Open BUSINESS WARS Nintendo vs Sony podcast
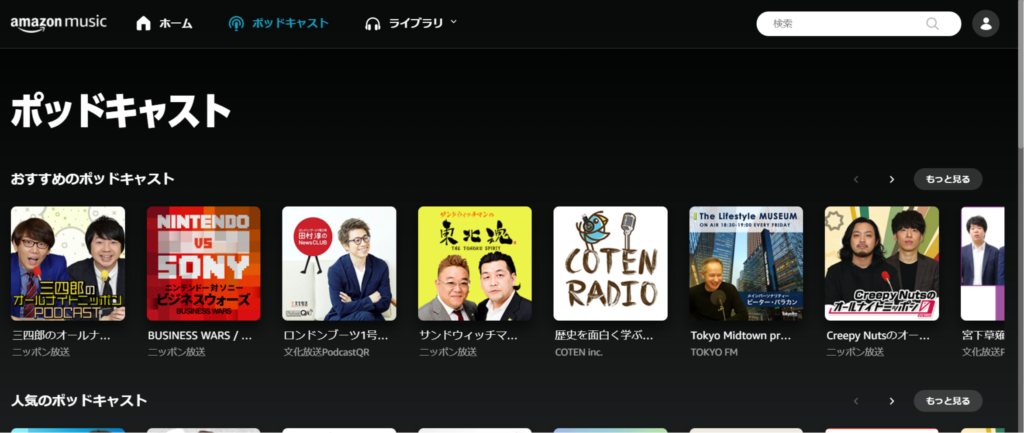1024x433 pixels. tap(203, 263)
